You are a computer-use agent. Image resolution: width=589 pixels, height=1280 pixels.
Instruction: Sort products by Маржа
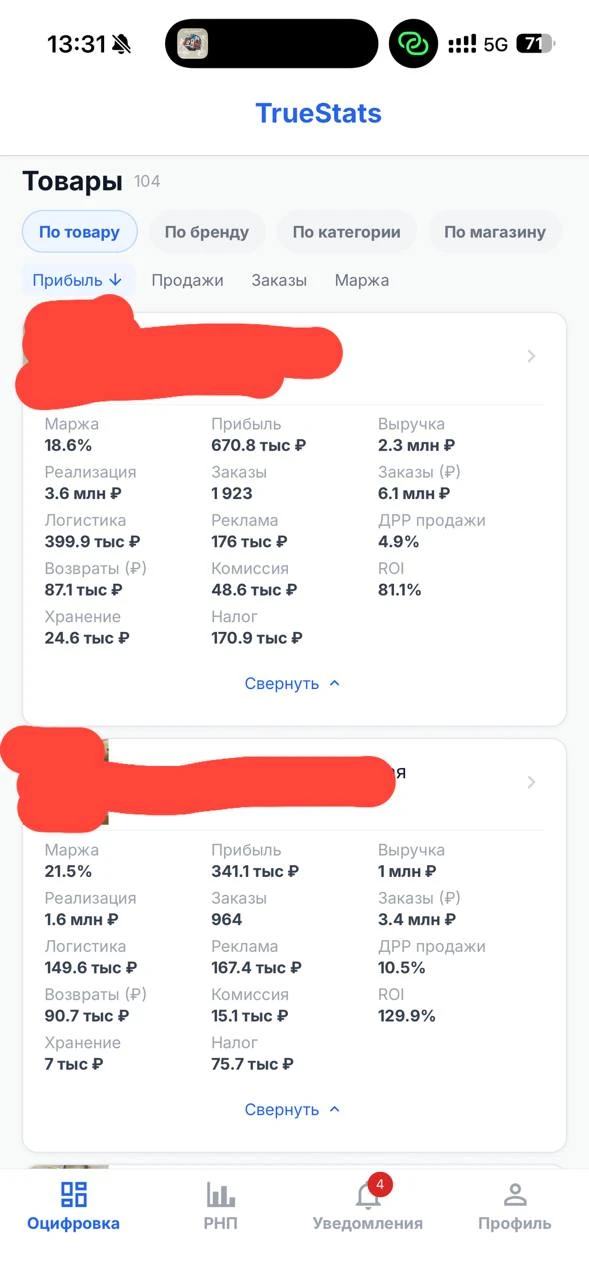[362, 281]
